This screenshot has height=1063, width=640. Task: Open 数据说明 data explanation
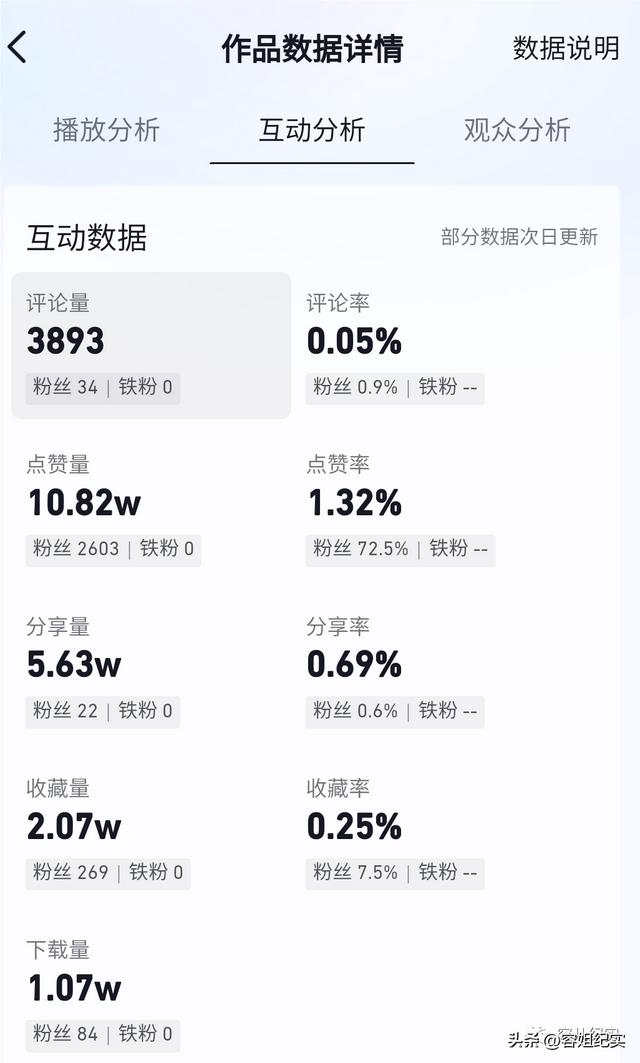coord(566,48)
